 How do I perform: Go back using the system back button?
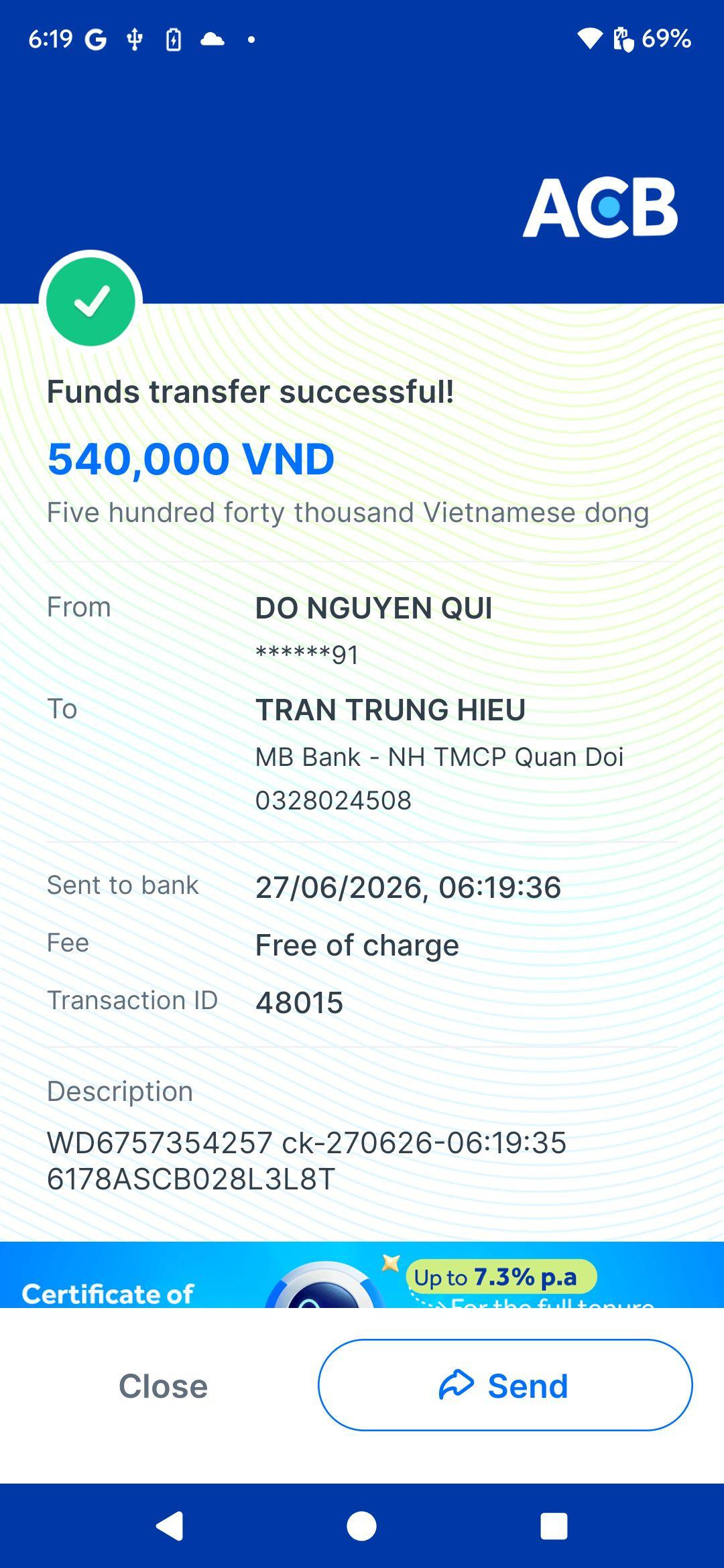pyautogui.click(x=170, y=1526)
